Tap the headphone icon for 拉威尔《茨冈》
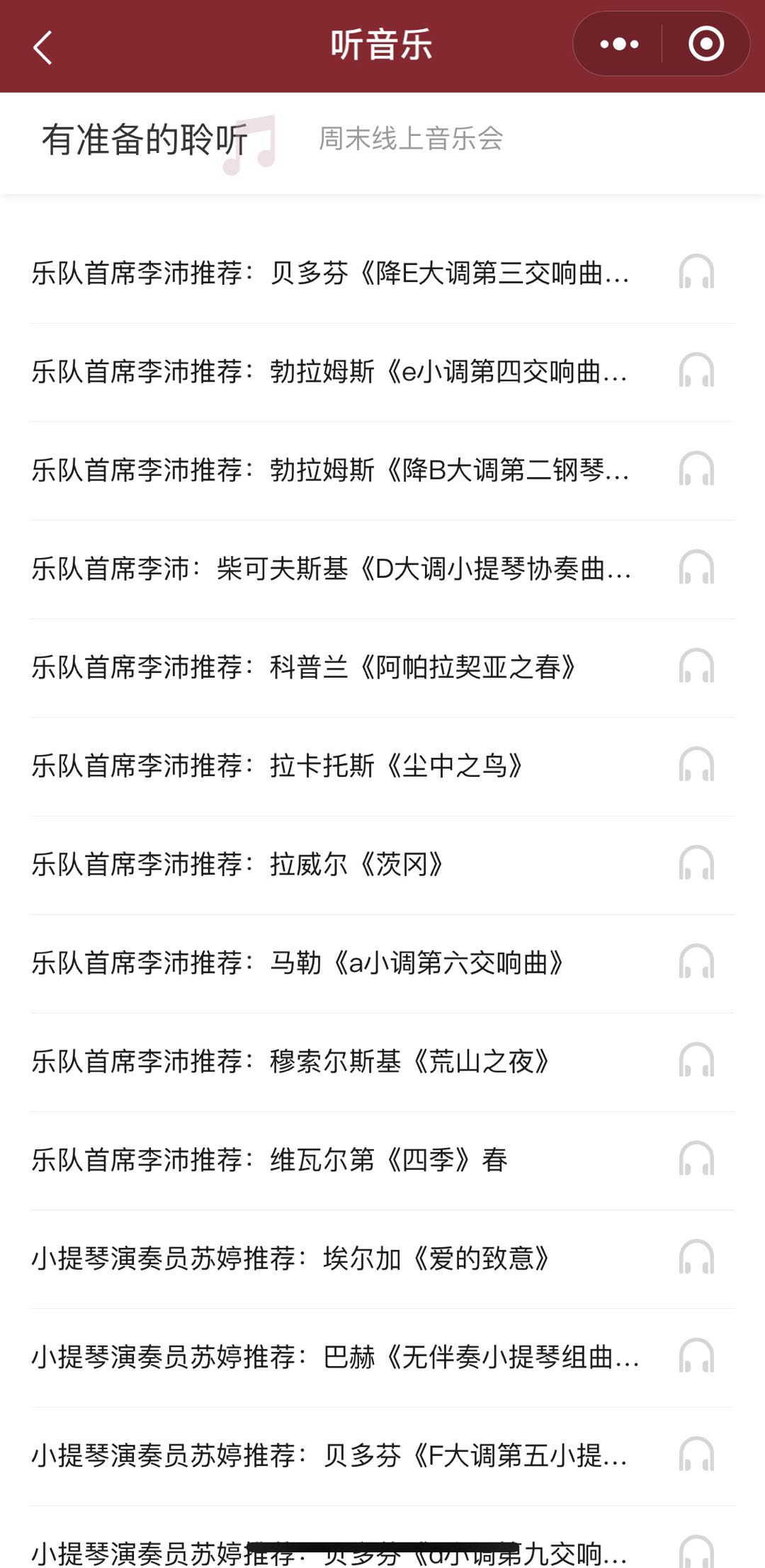 coord(696,864)
